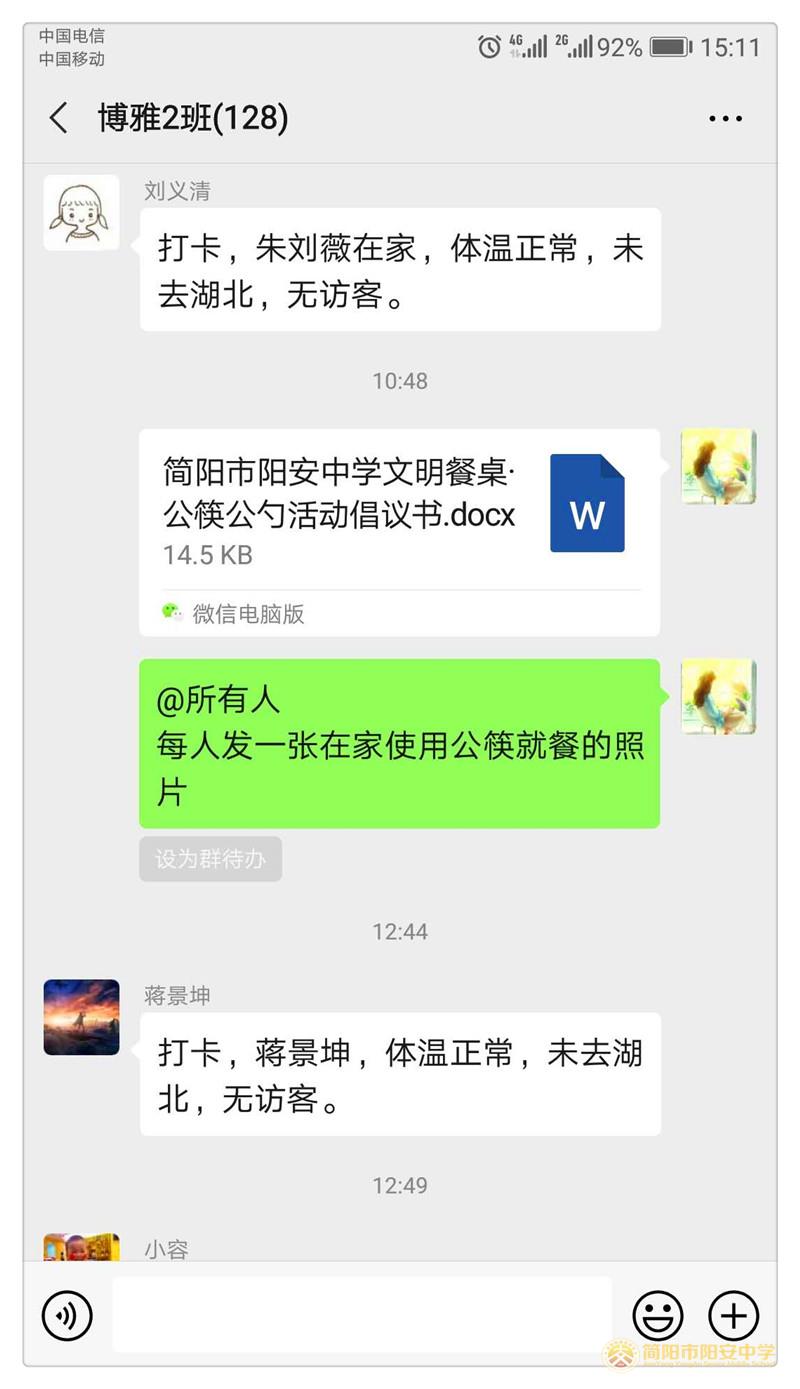Open the chat overflow menu

click(725, 118)
